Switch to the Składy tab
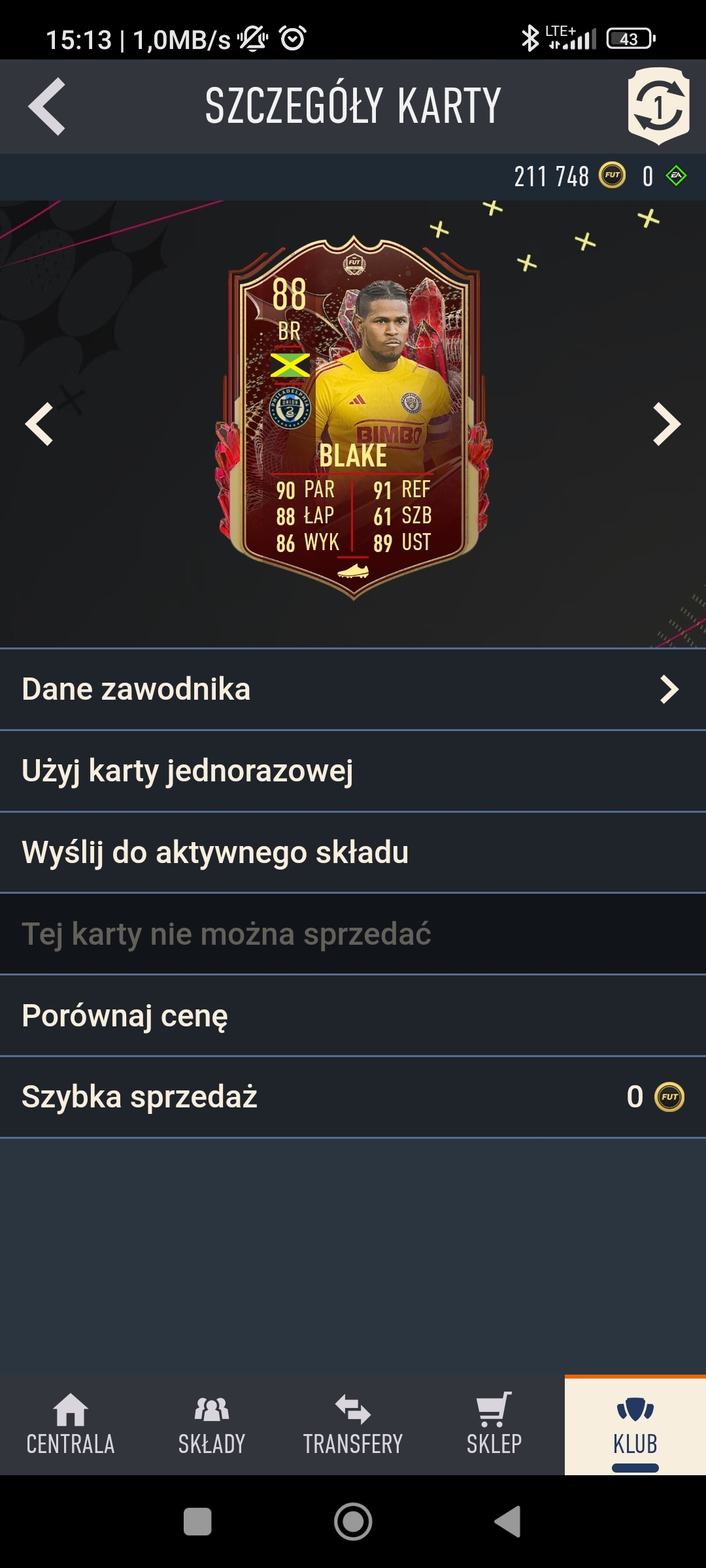 pos(212,1426)
